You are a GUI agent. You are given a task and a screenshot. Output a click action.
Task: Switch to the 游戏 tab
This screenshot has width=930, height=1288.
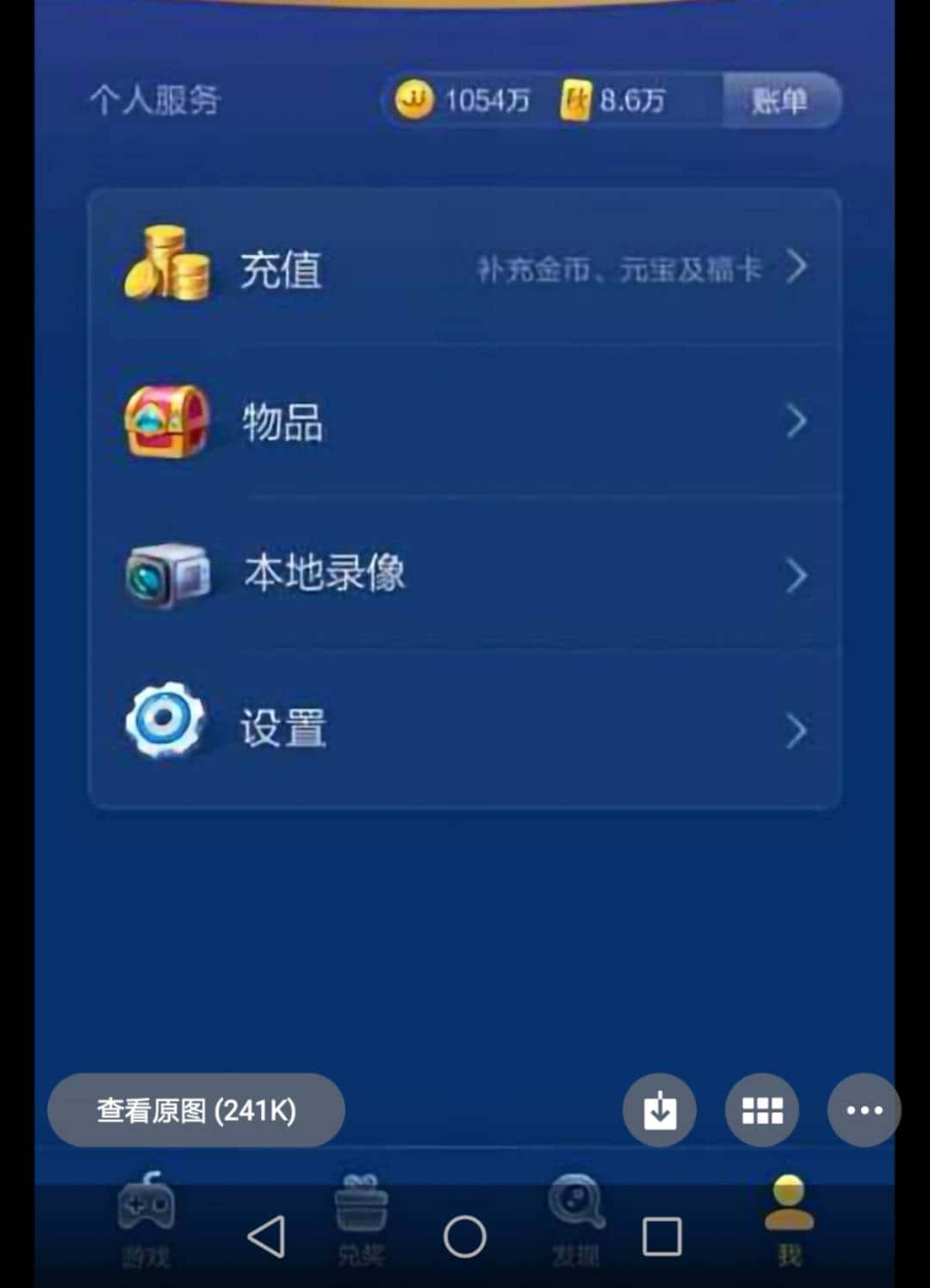146,1223
